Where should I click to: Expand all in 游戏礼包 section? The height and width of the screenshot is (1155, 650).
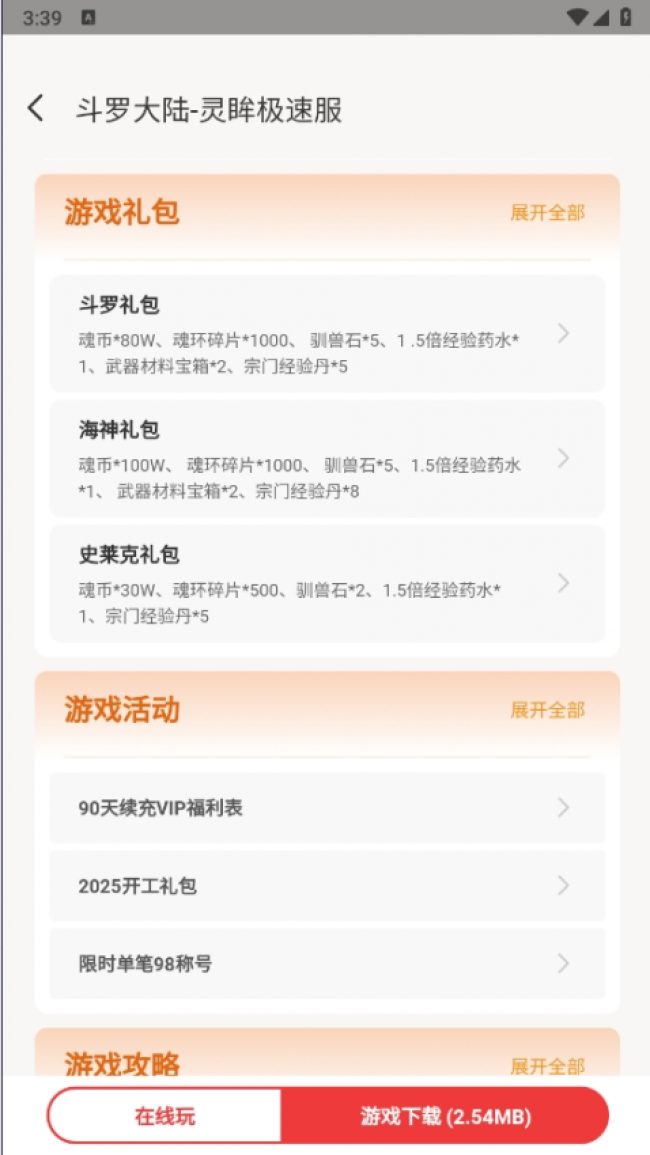(x=547, y=212)
